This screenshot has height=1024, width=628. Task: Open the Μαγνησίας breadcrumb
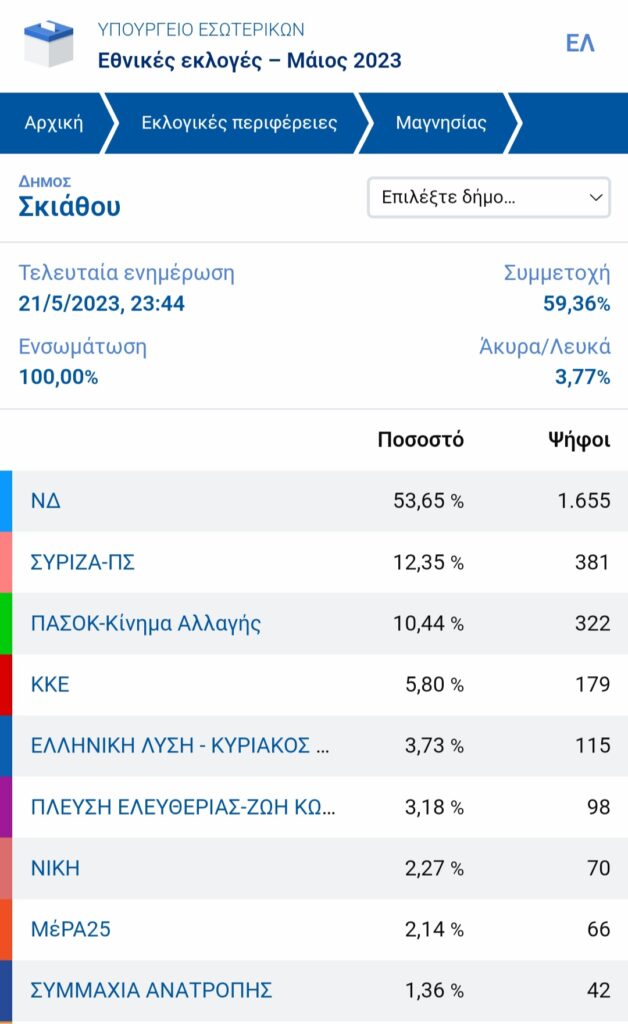coord(441,124)
